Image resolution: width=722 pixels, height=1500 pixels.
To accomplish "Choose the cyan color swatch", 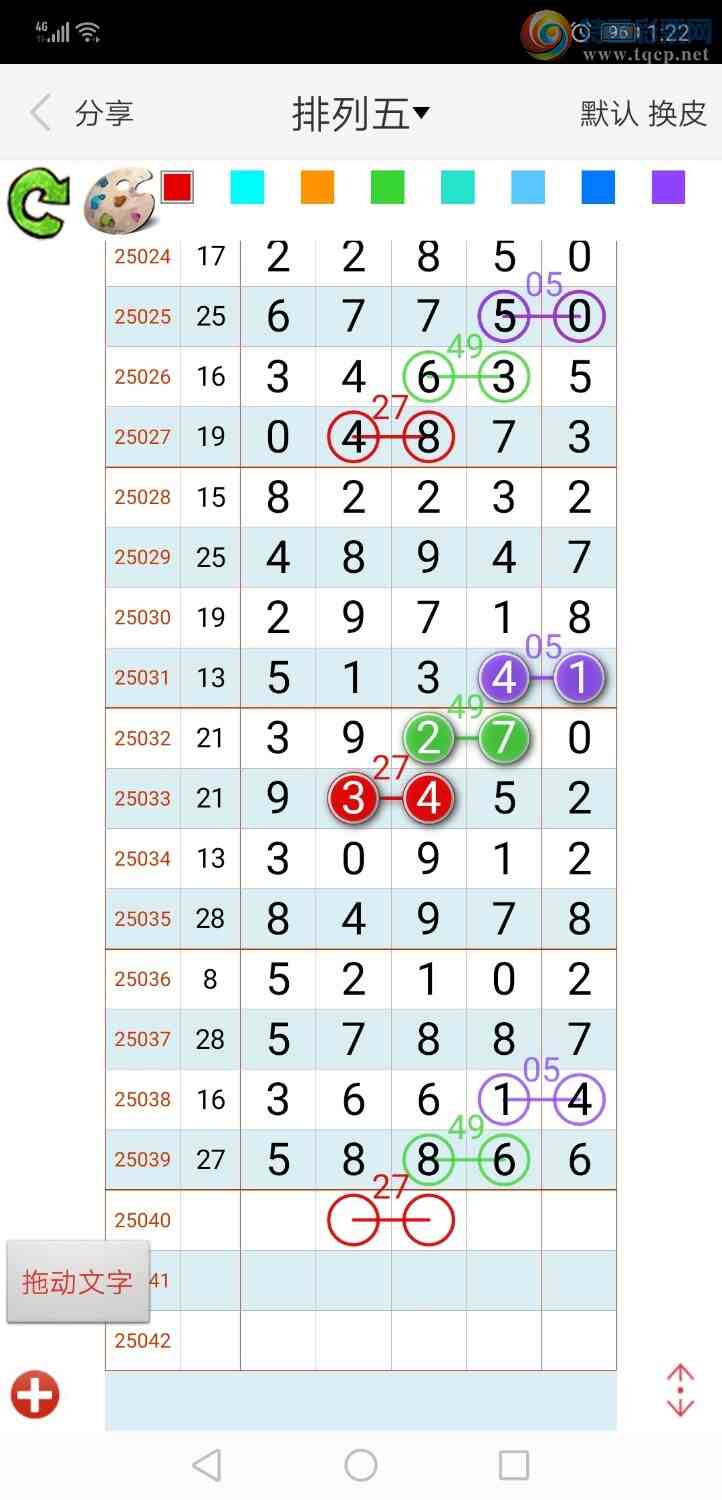I will pos(247,187).
